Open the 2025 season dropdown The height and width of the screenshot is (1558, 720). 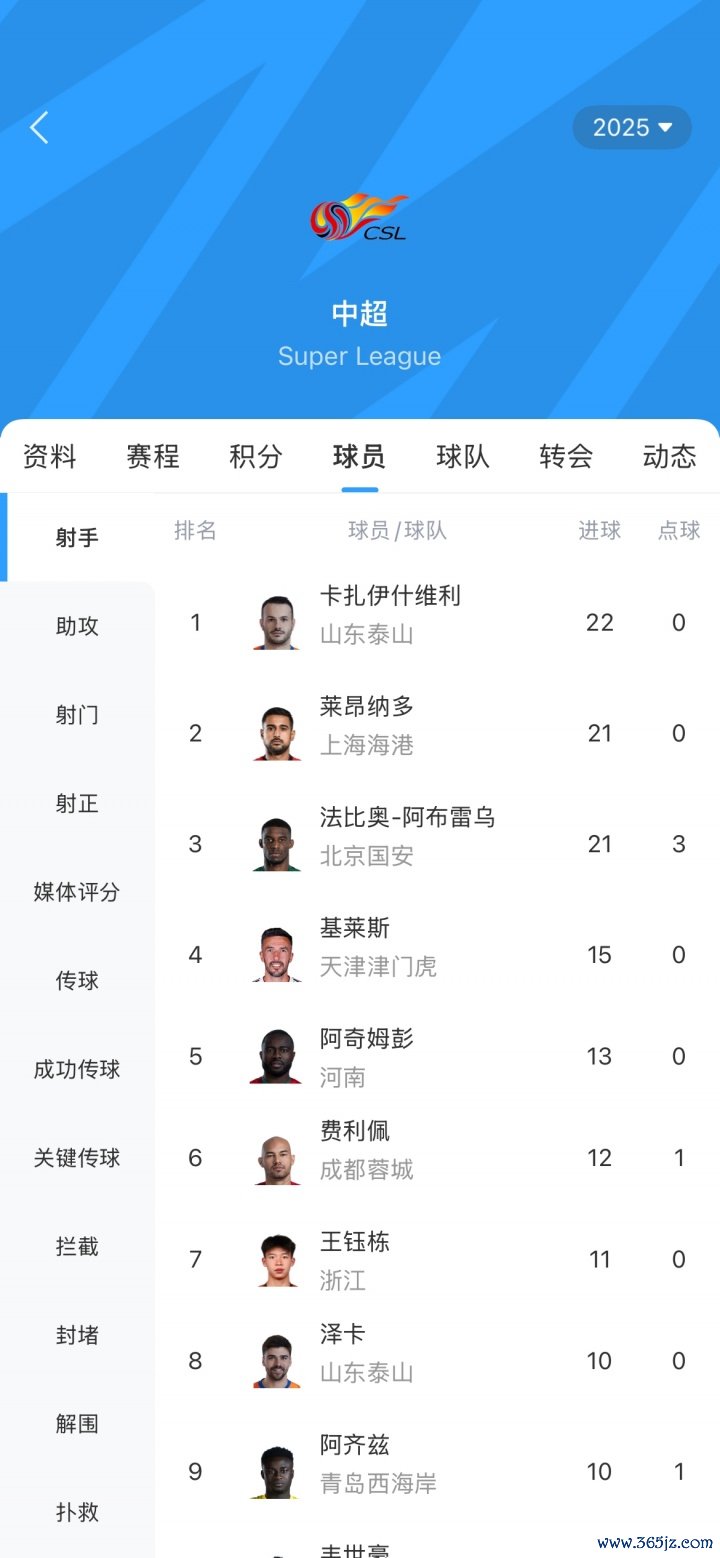tap(632, 128)
